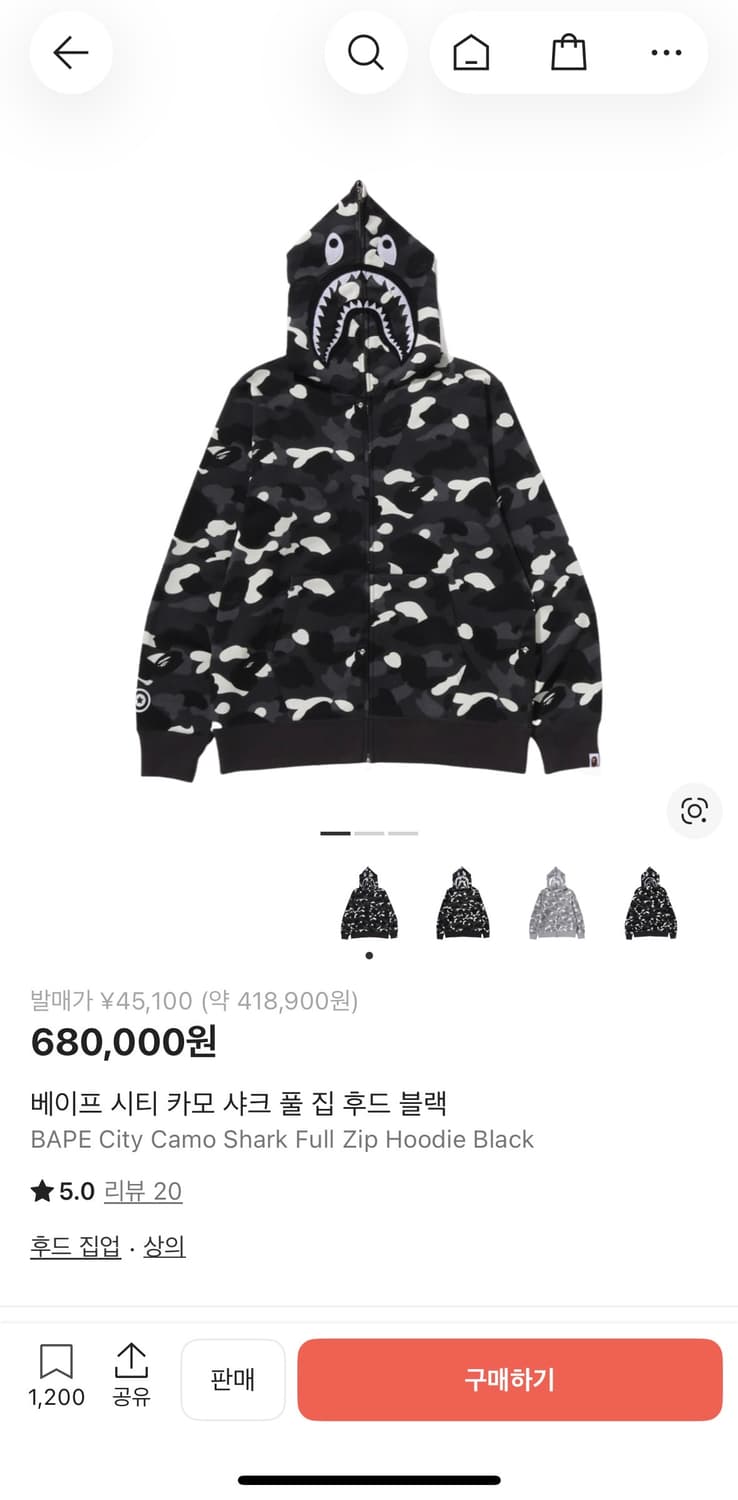Go to the home screen via house icon
This screenshot has width=738, height=1500.
click(x=470, y=53)
